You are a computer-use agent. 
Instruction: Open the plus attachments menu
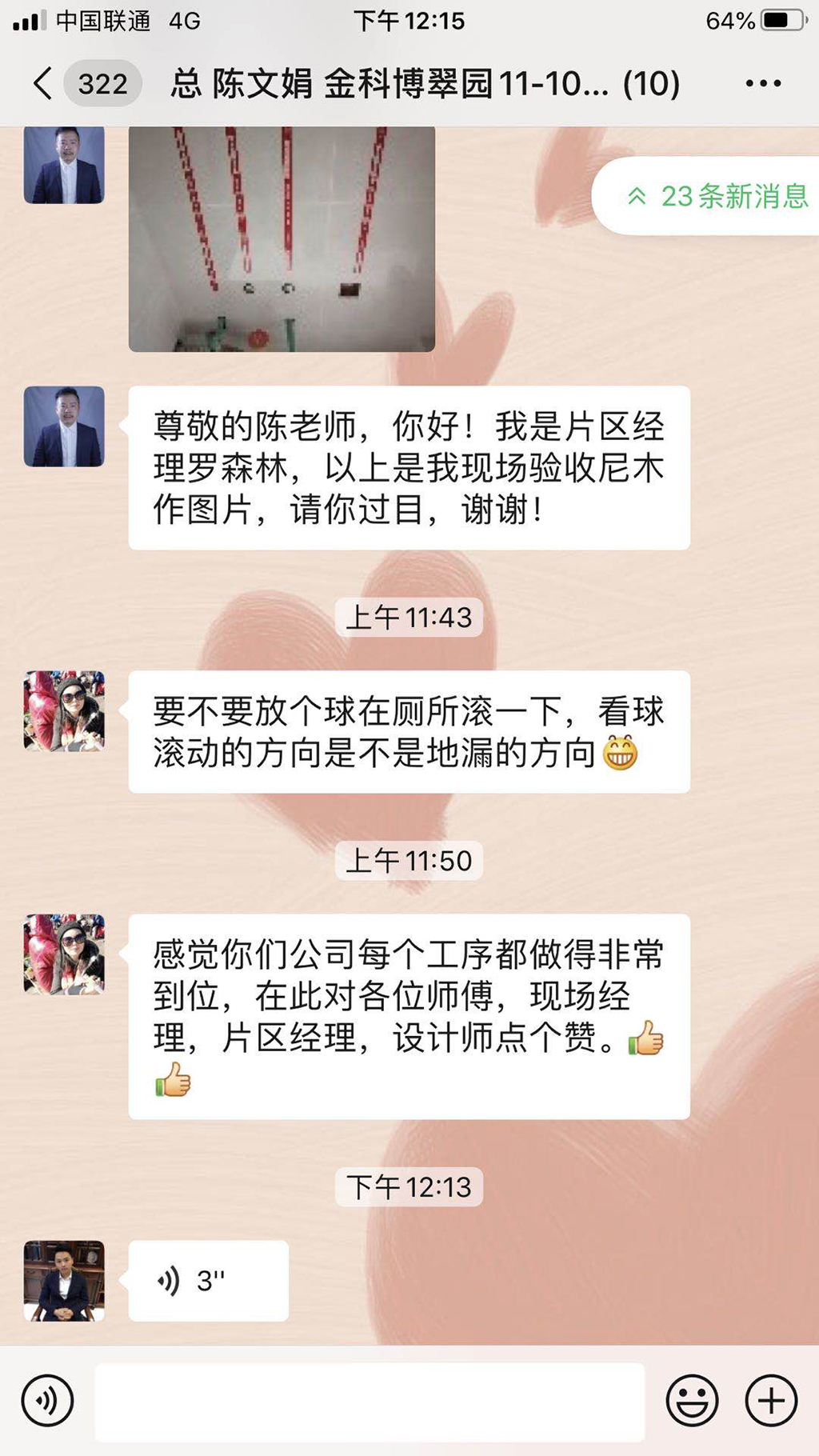(771, 1401)
